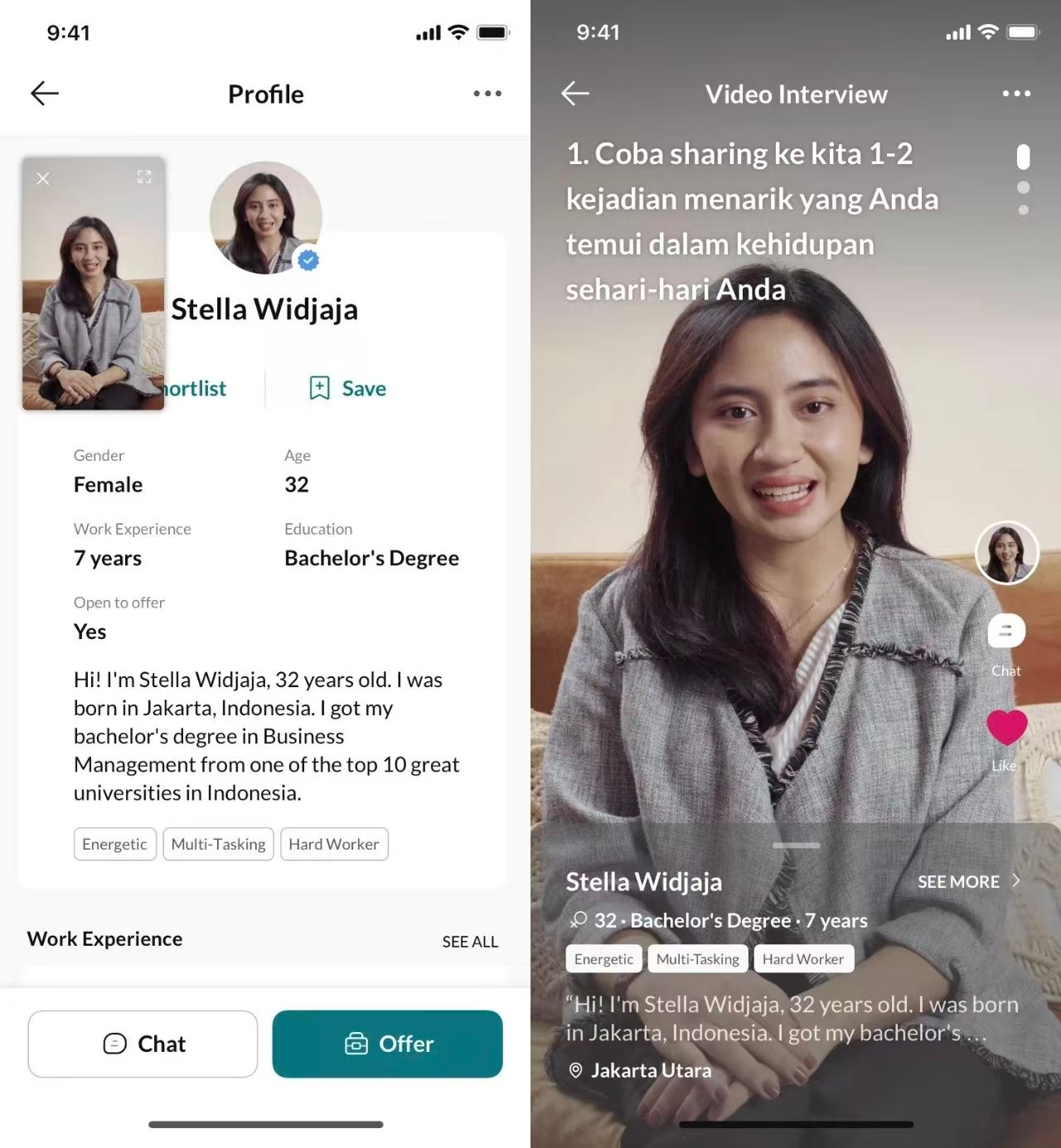Open the round profile avatar on the video
Screen dimensions: 1061x1148
tap(1007, 552)
